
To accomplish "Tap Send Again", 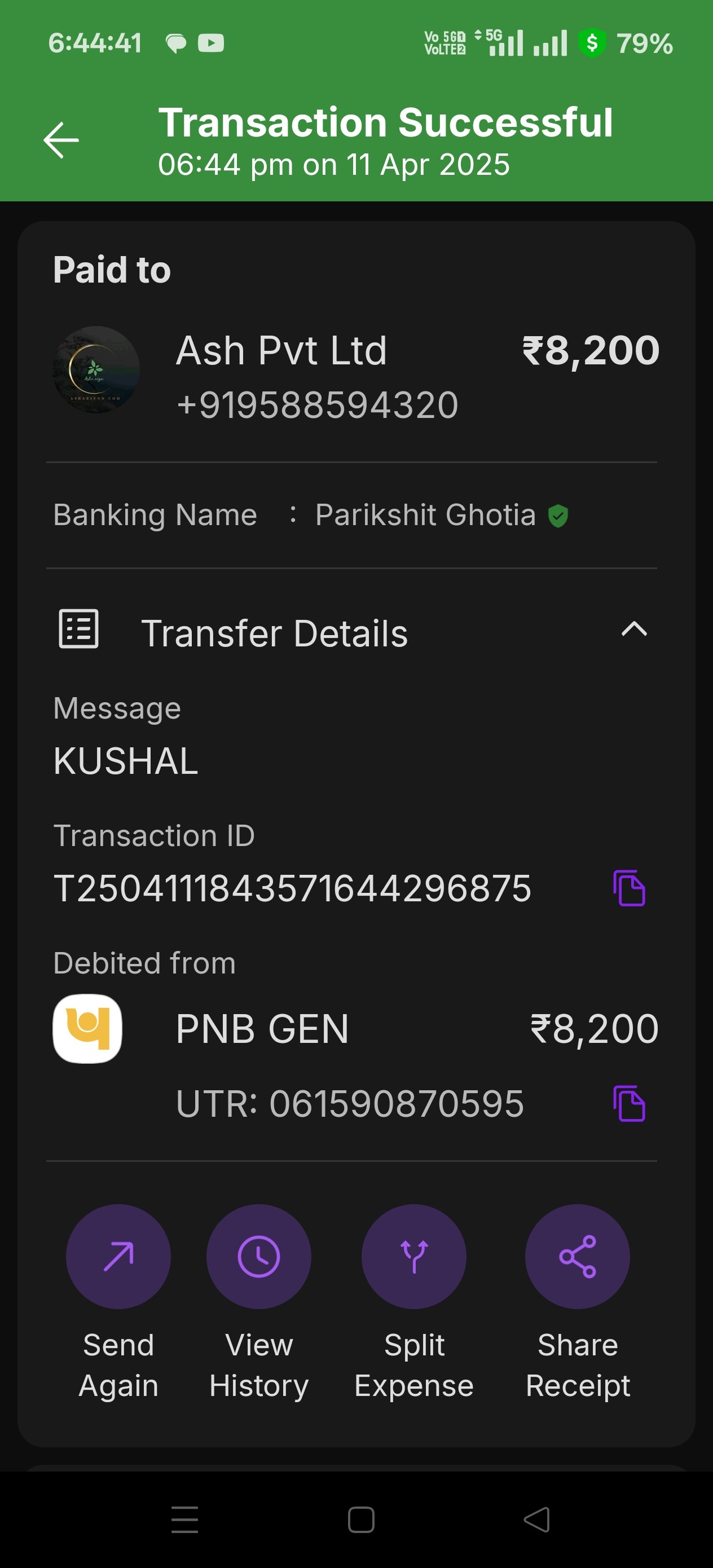I will (x=118, y=1302).
